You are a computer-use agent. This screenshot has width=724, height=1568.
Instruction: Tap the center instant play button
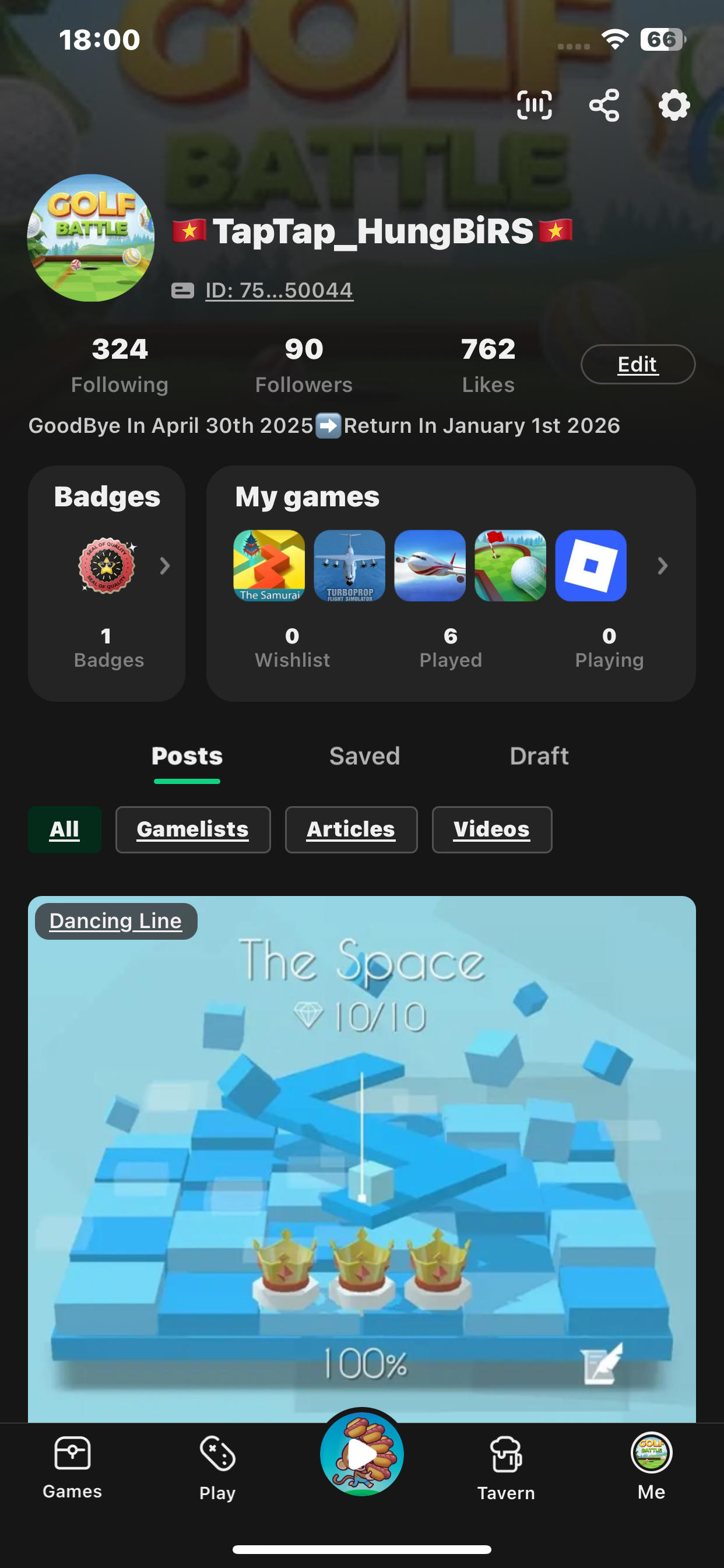(362, 1454)
